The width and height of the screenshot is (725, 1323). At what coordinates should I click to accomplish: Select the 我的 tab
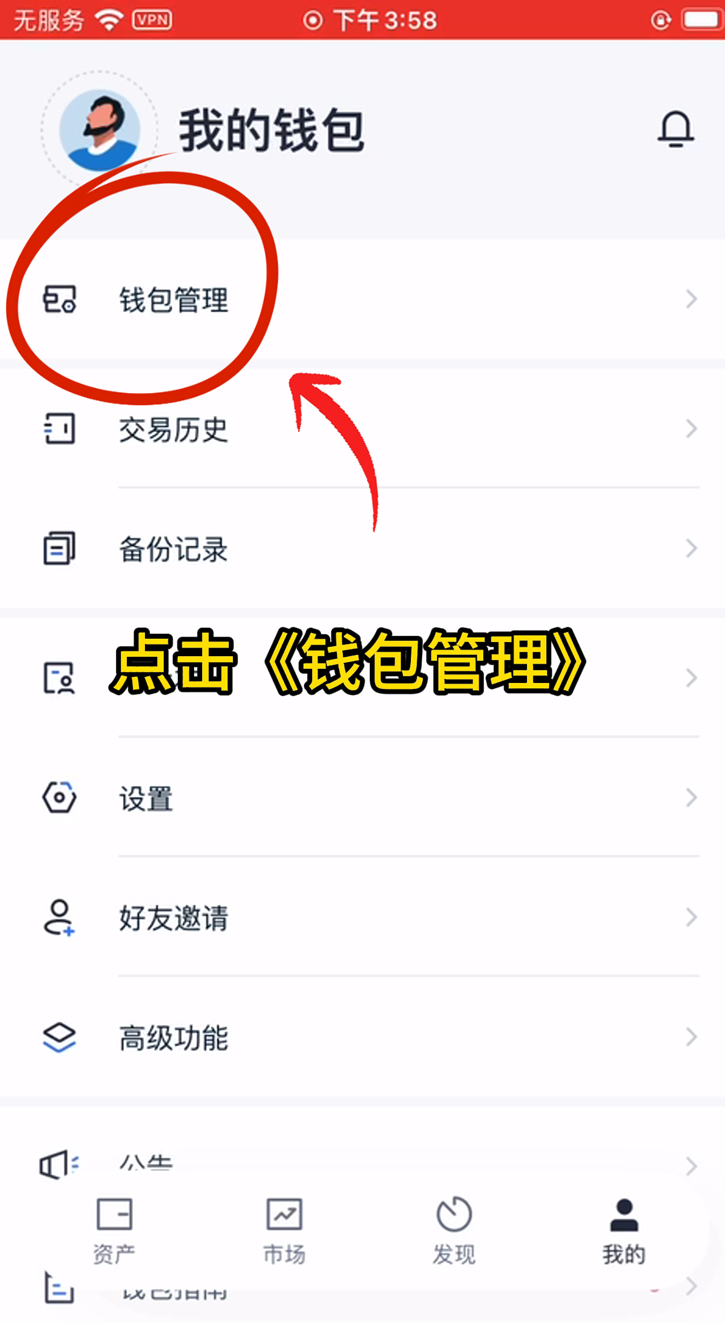click(x=624, y=1231)
